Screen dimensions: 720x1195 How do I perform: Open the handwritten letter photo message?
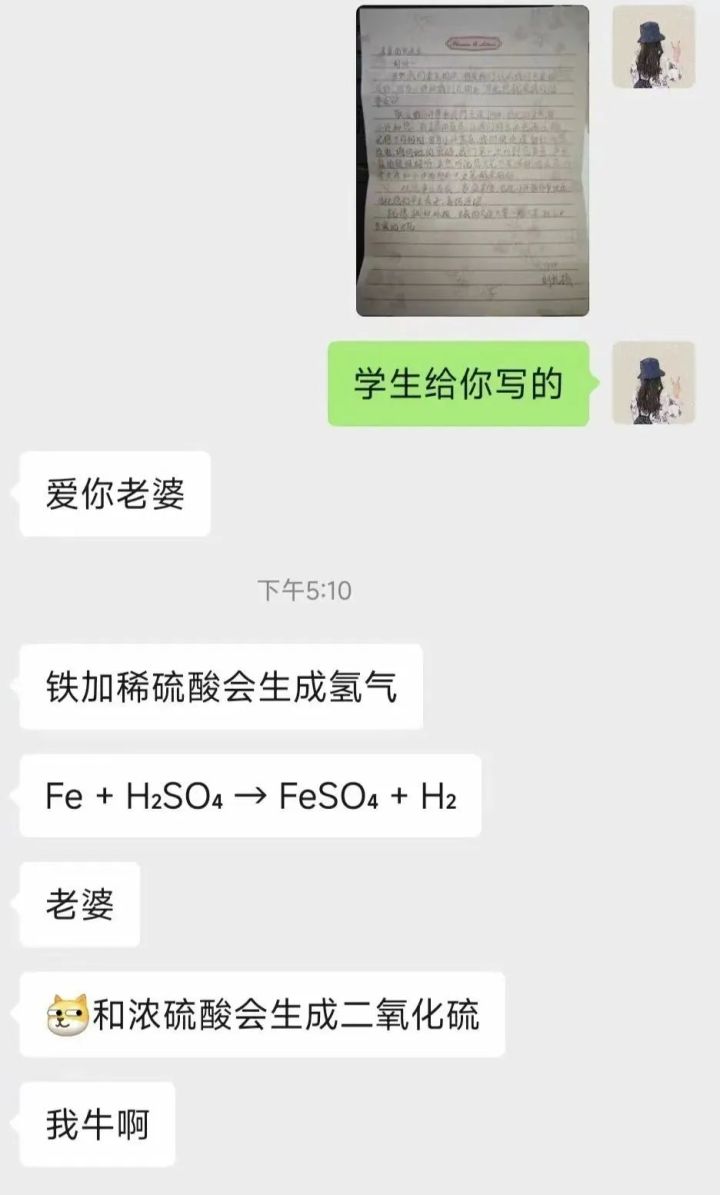click(472, 160)
